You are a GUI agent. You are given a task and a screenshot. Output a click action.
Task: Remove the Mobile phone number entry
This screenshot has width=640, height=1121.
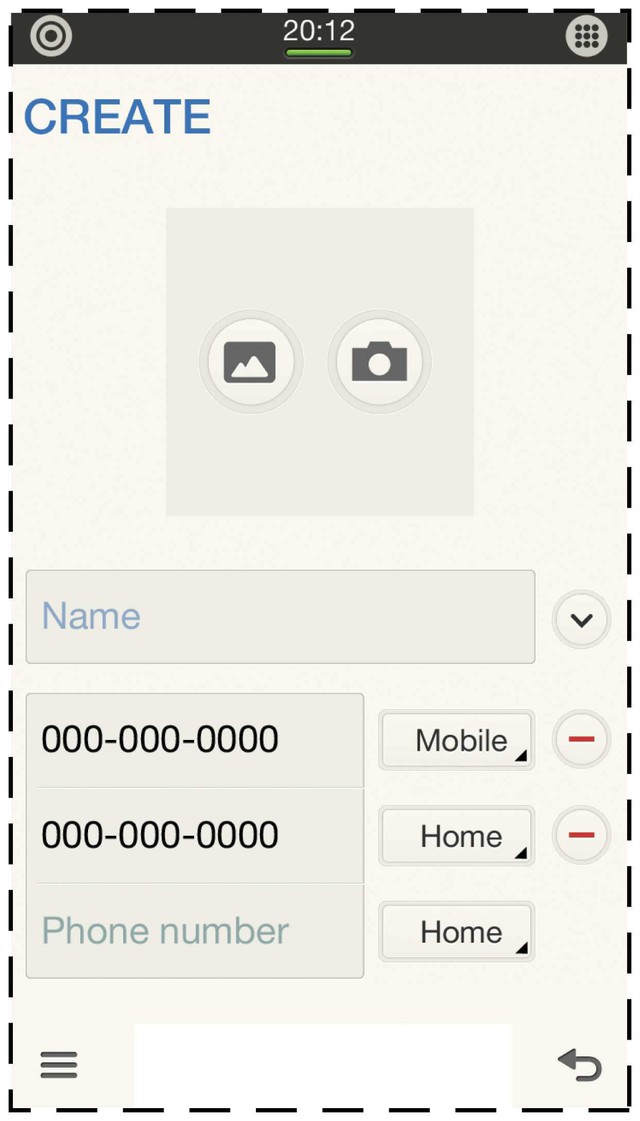[x=581, y=740]
